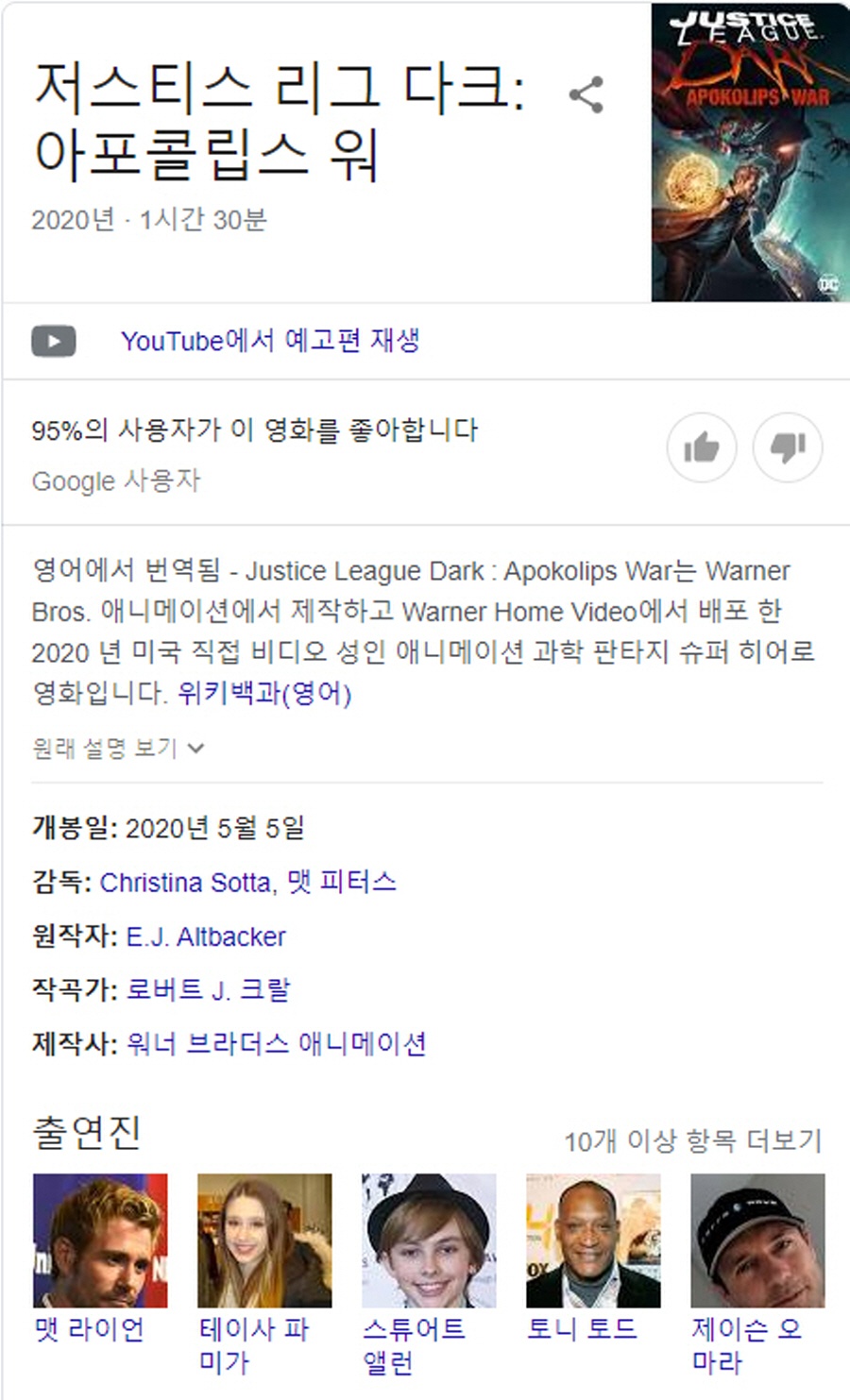Expand 원래 설명 보기

click(x=118, y=749)
